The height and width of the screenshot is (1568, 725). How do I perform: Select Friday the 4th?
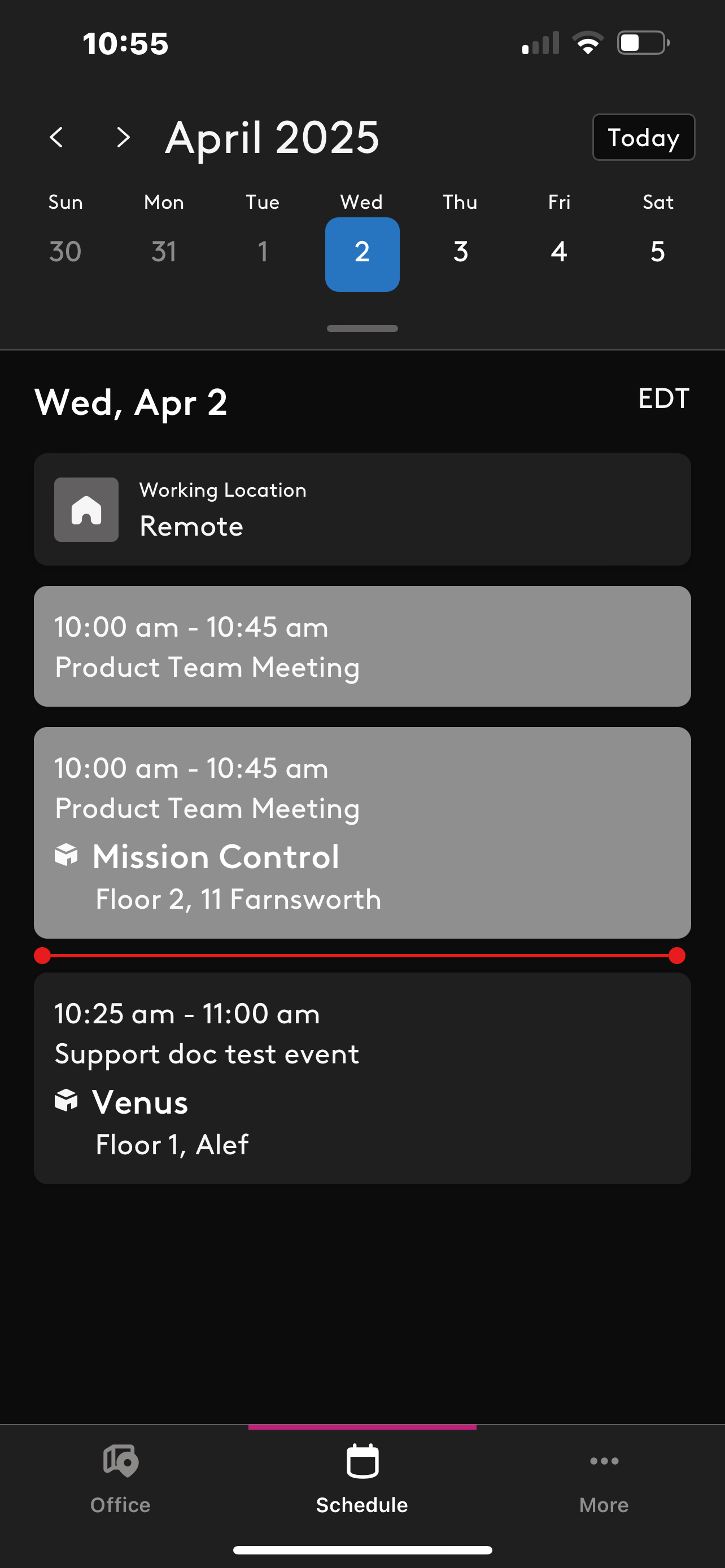559,251
